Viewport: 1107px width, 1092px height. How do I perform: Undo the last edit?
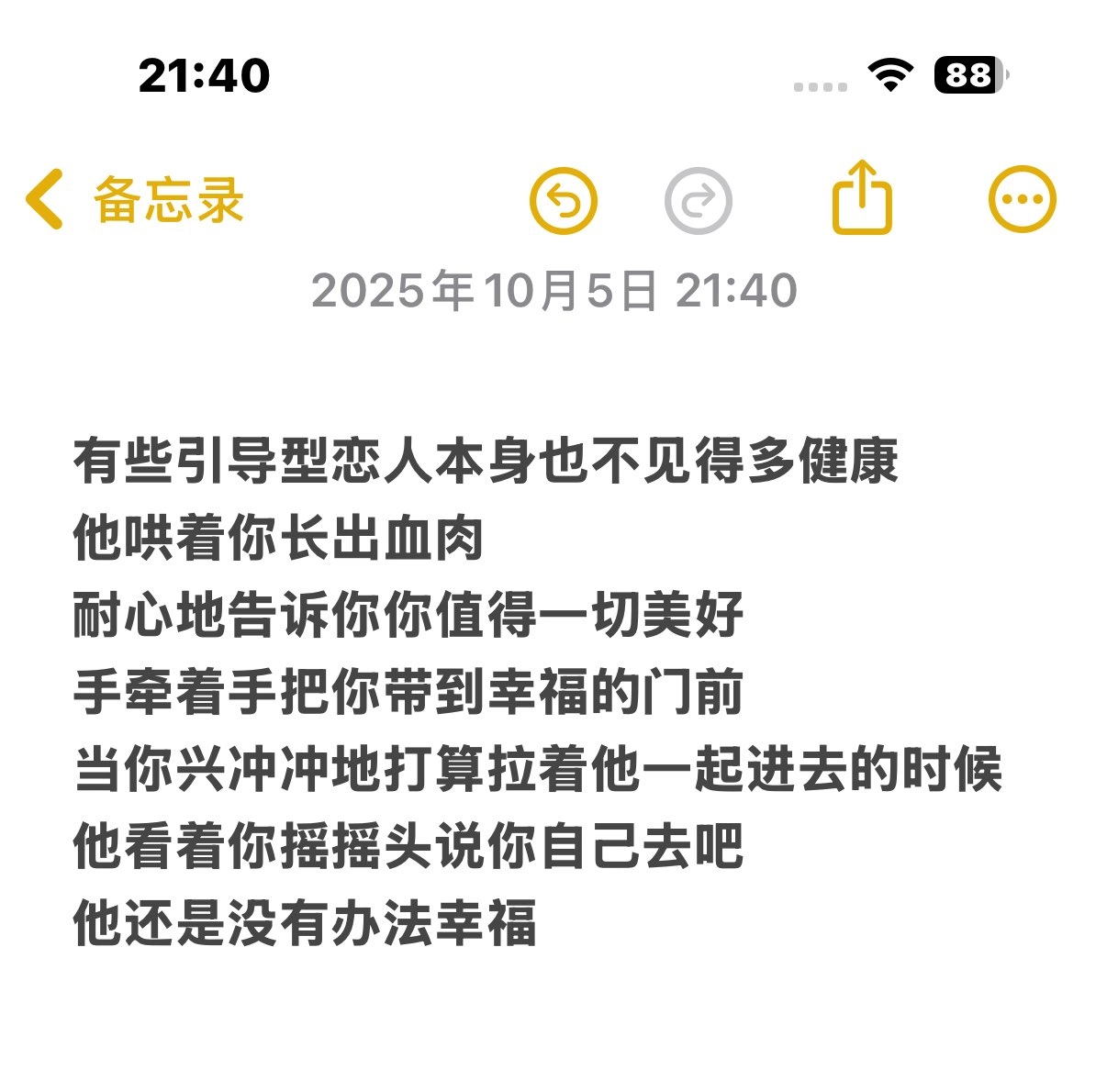click(x=563, y=200)
